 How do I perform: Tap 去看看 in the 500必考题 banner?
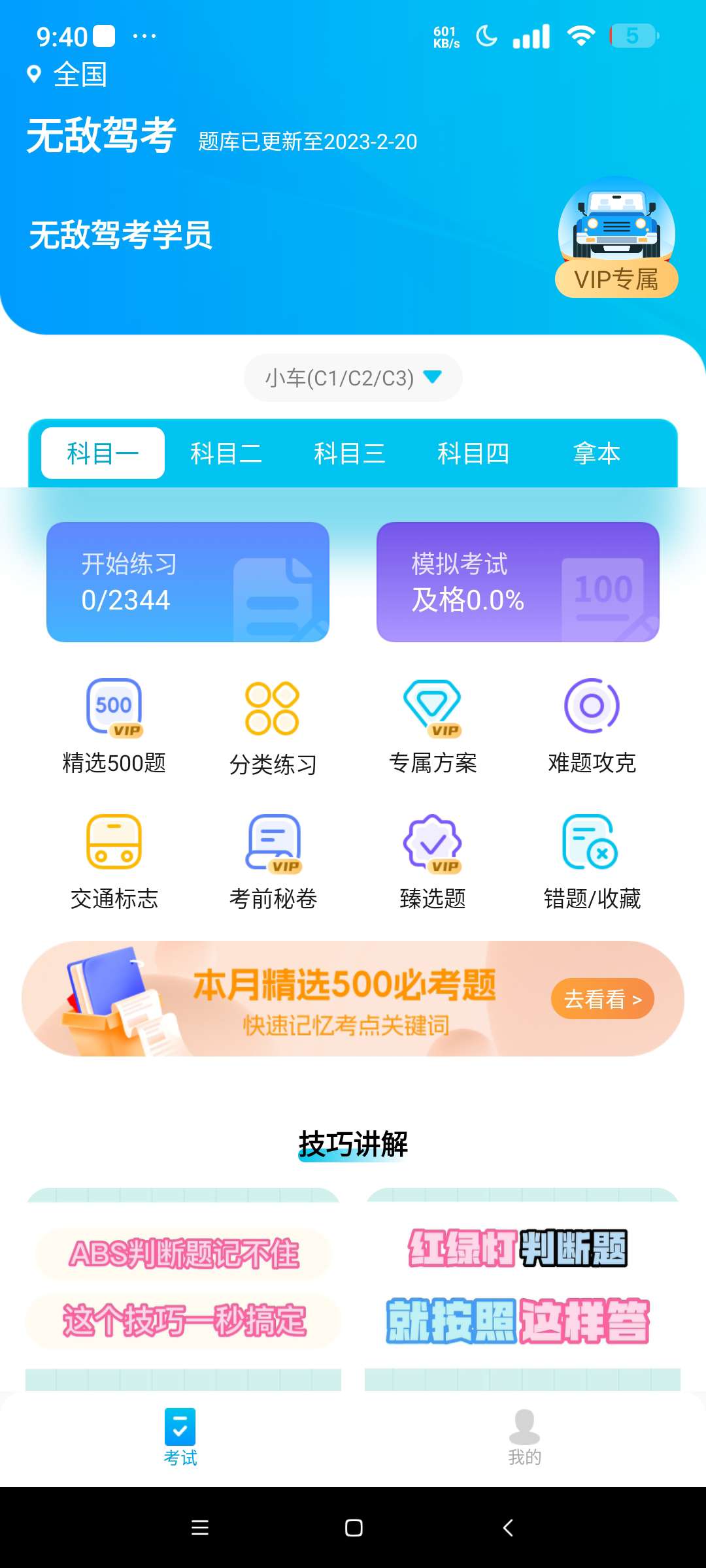(601, 998)
